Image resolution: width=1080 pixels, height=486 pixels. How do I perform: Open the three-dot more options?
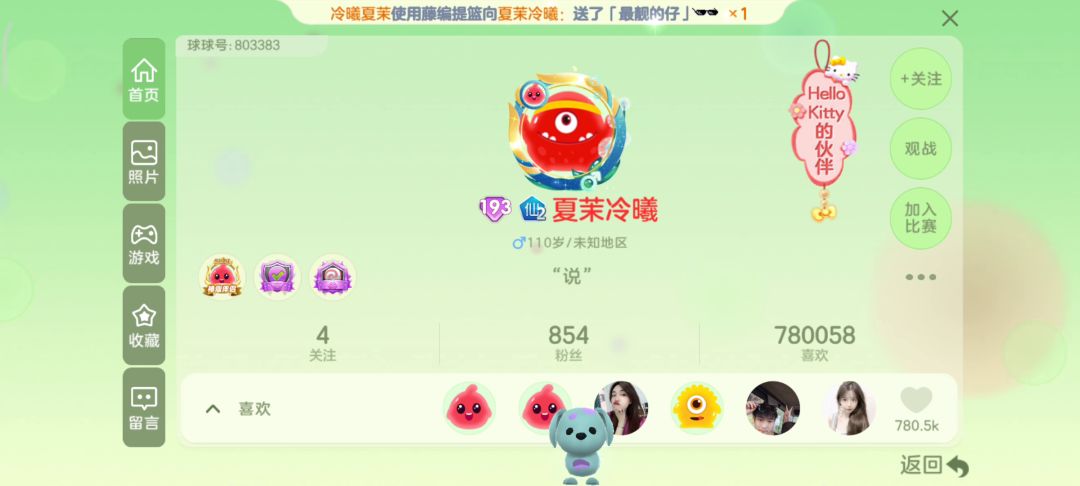[920, 277]
